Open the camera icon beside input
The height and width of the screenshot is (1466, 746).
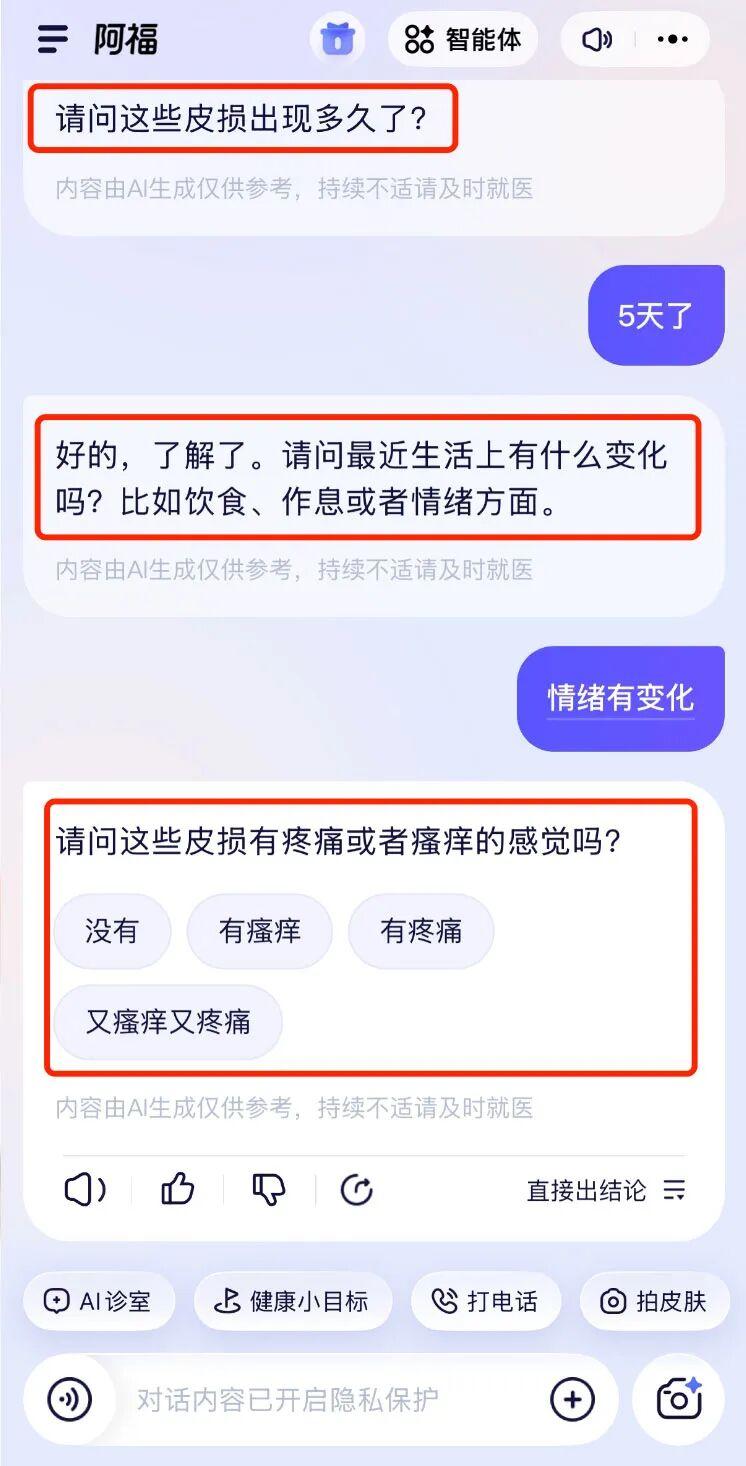679,1399
